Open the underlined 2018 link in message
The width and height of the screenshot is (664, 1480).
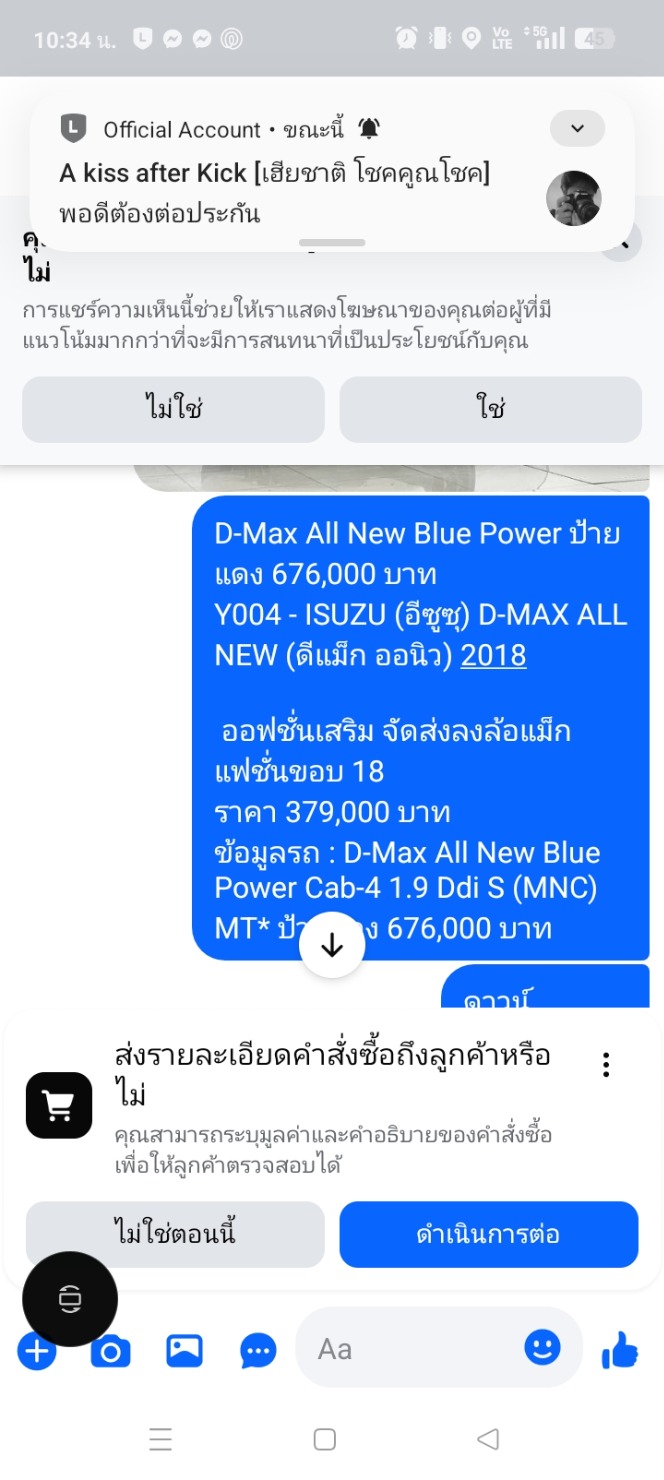pyautogui.click(x=493, y=655)
